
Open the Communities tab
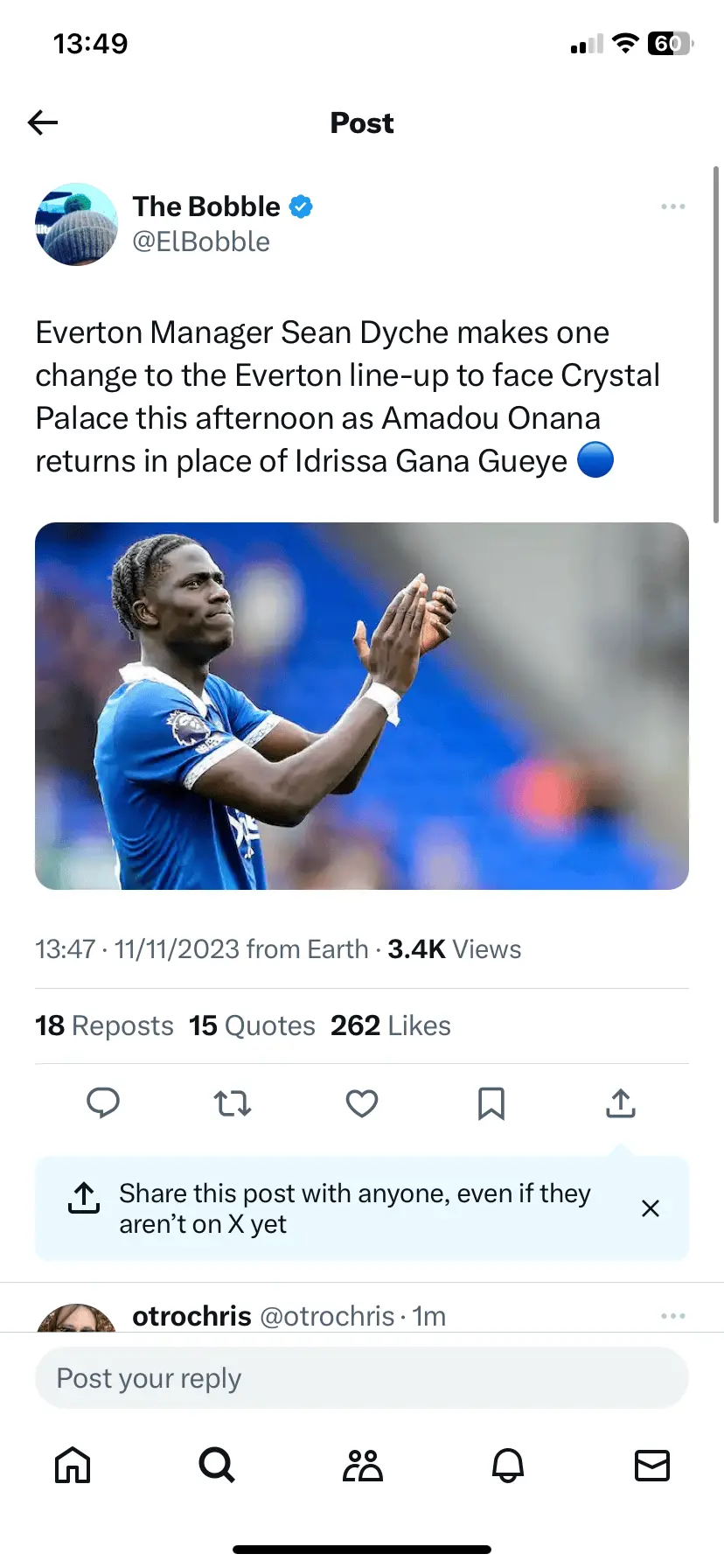[x=362, y=1465]
